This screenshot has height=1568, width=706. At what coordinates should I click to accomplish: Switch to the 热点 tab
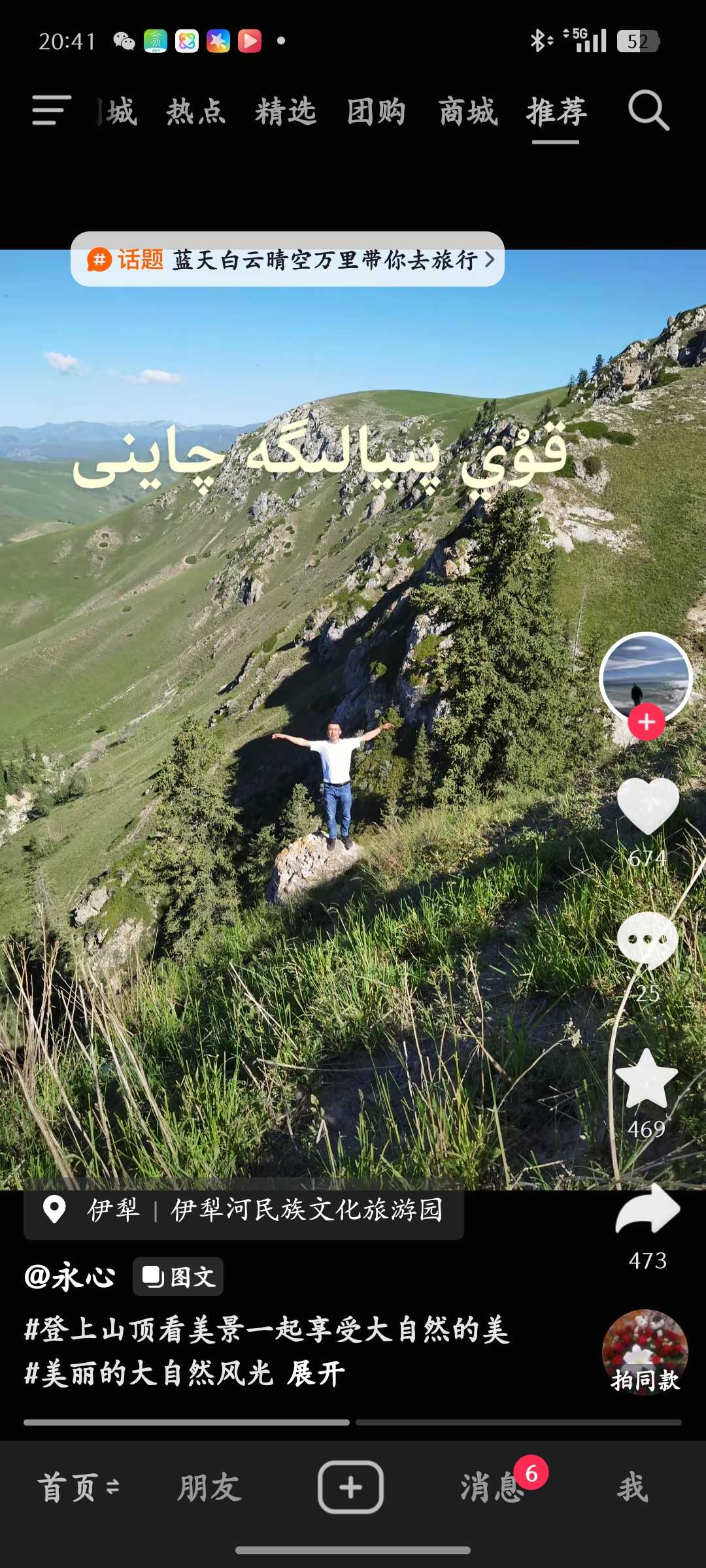point(195,112)
